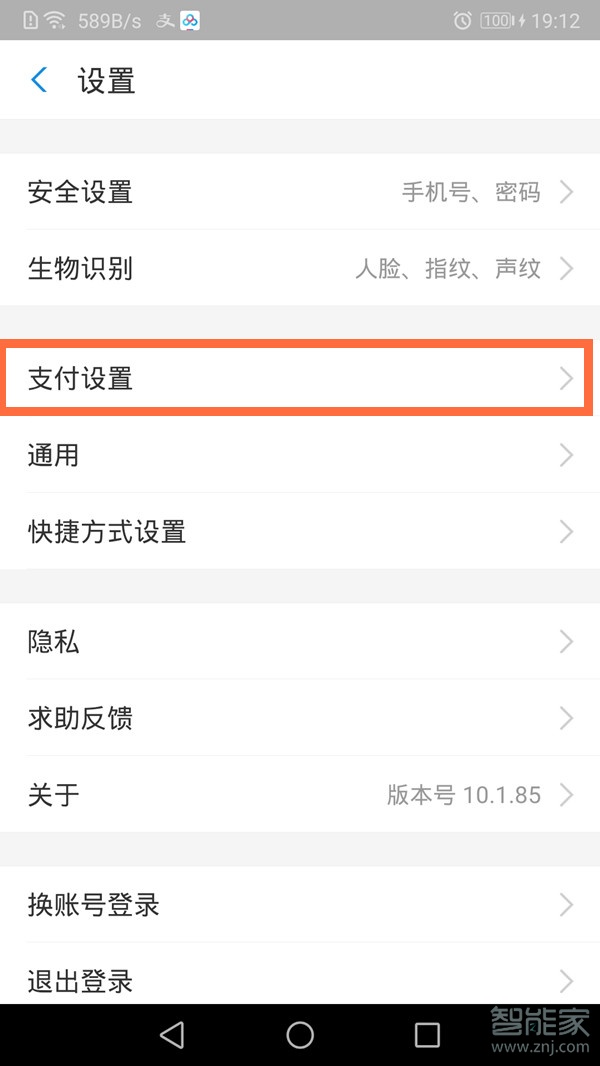Screen dimensions: 600x1066
Task: Open 安全设置 for phone number and password
Action: click(300, 192)
